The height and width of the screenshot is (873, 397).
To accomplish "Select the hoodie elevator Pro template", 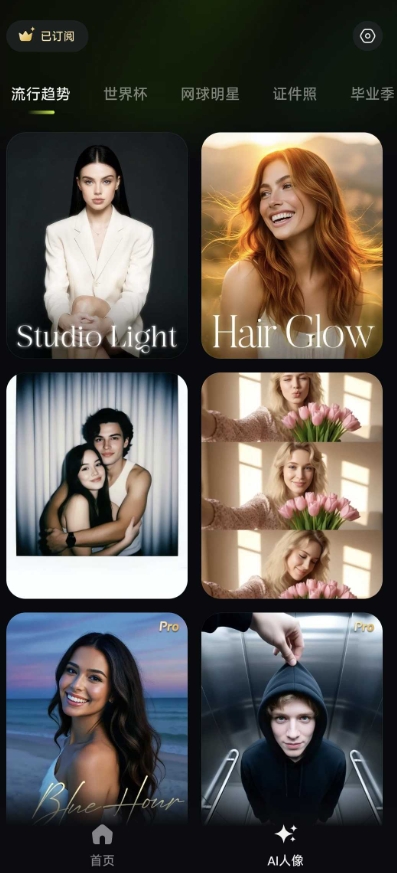I will pyautogui.click(x=292, y=718).
